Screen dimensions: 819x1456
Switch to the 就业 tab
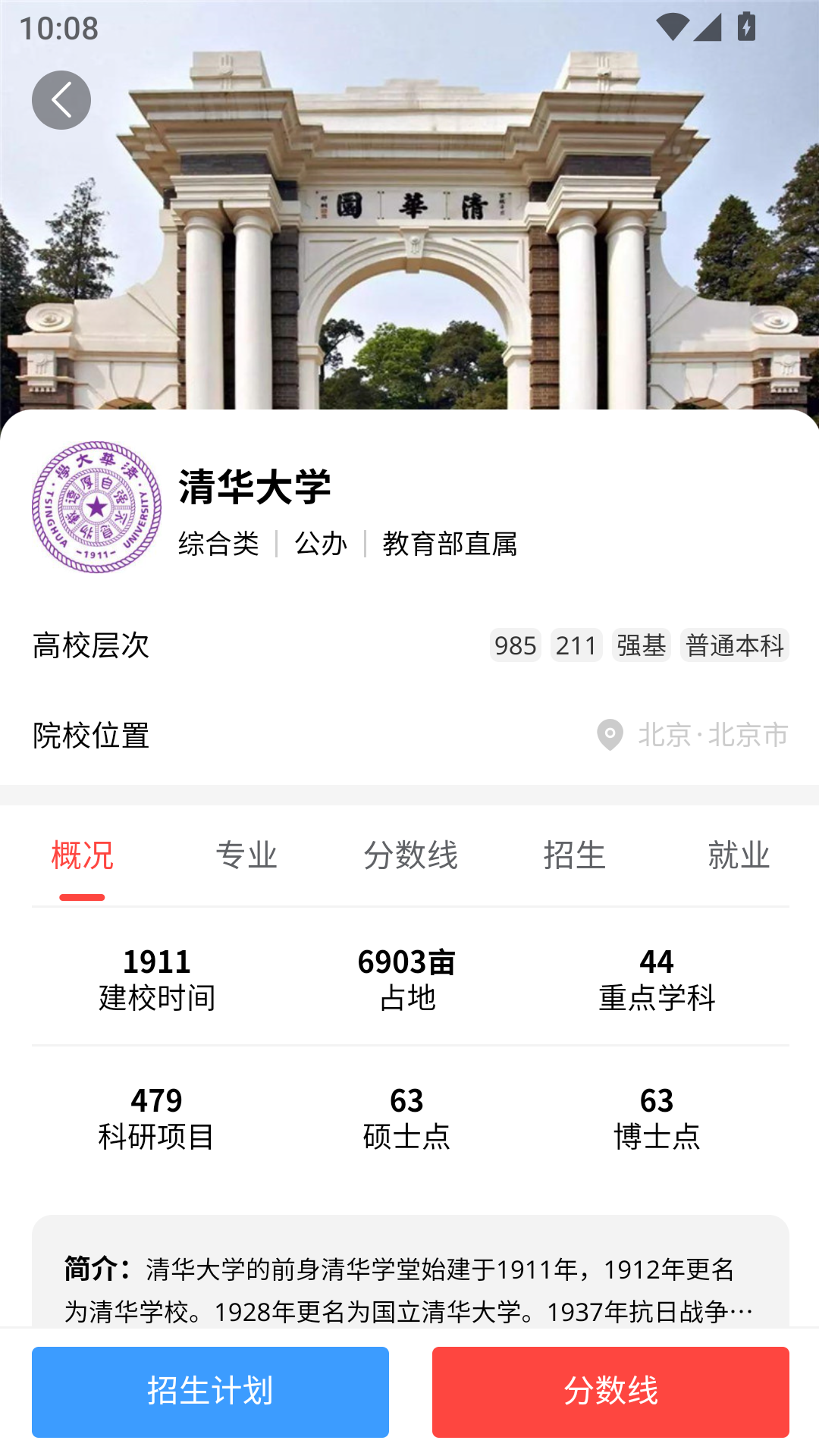coord(738,855)
